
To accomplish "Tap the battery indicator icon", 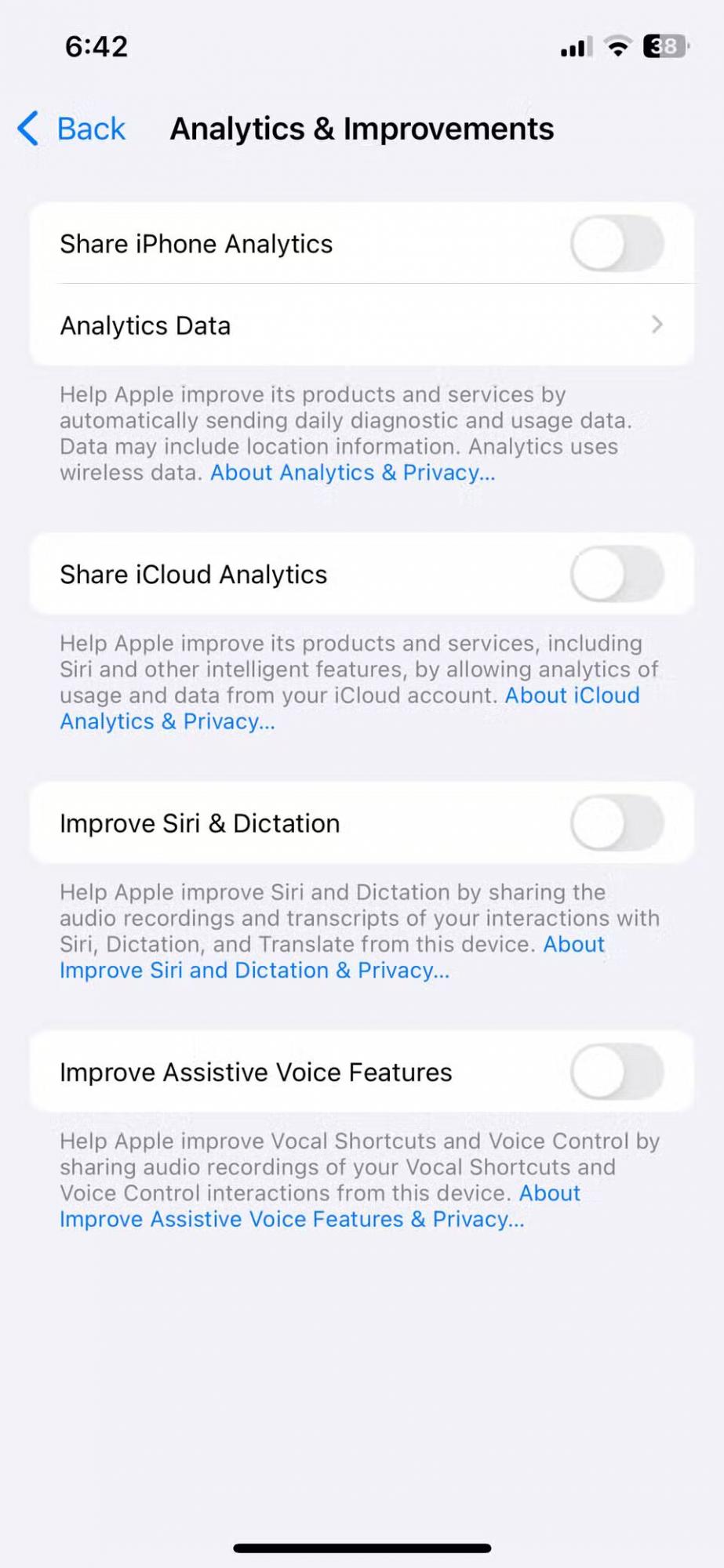I will 663,47.
